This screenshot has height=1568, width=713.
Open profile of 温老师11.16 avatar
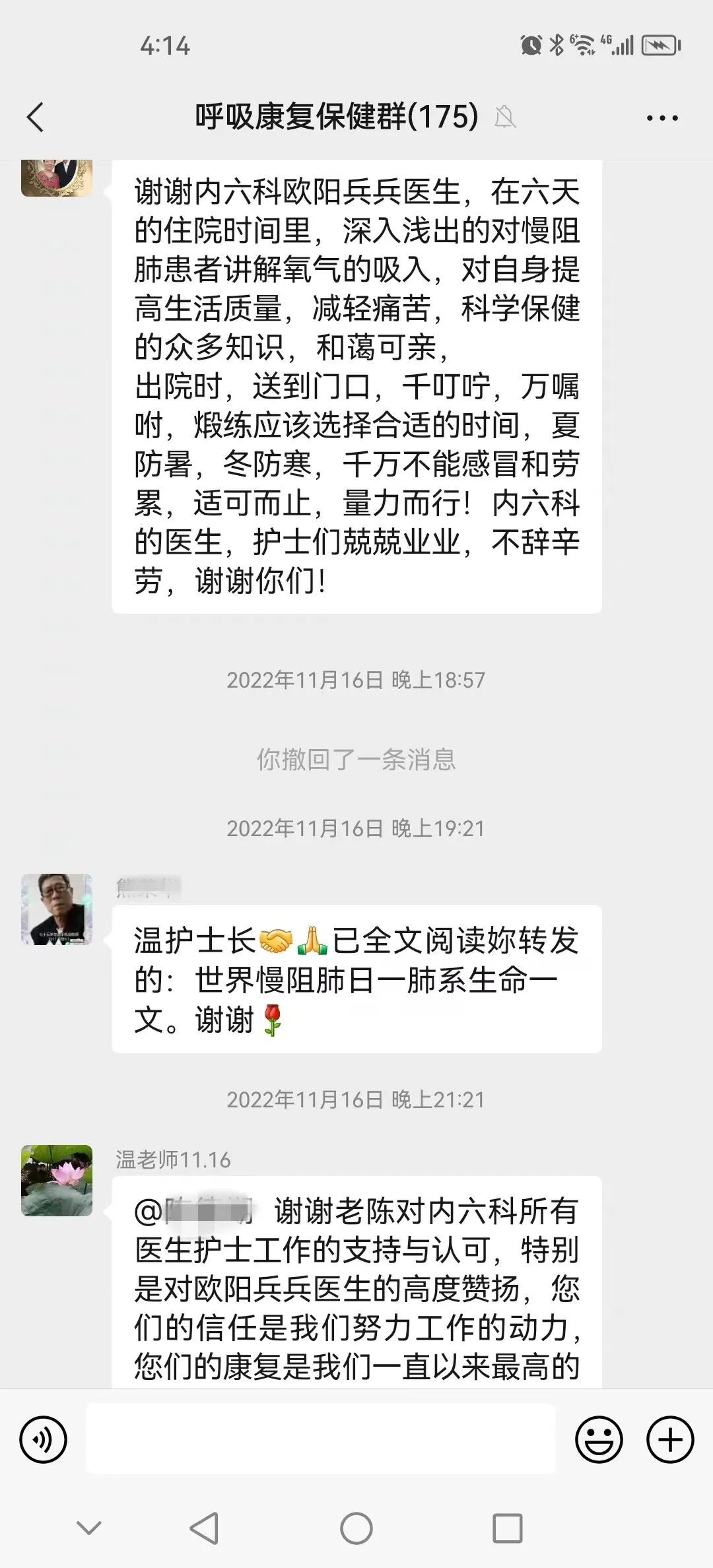pos(57,1180)
